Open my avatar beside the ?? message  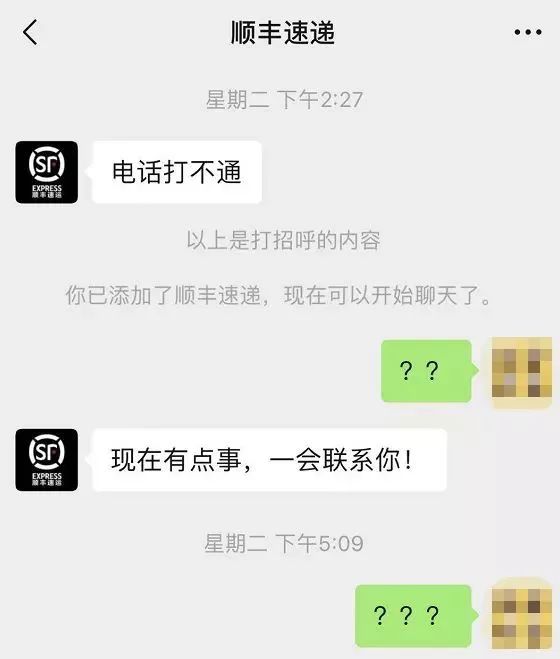tap(522, 372)
